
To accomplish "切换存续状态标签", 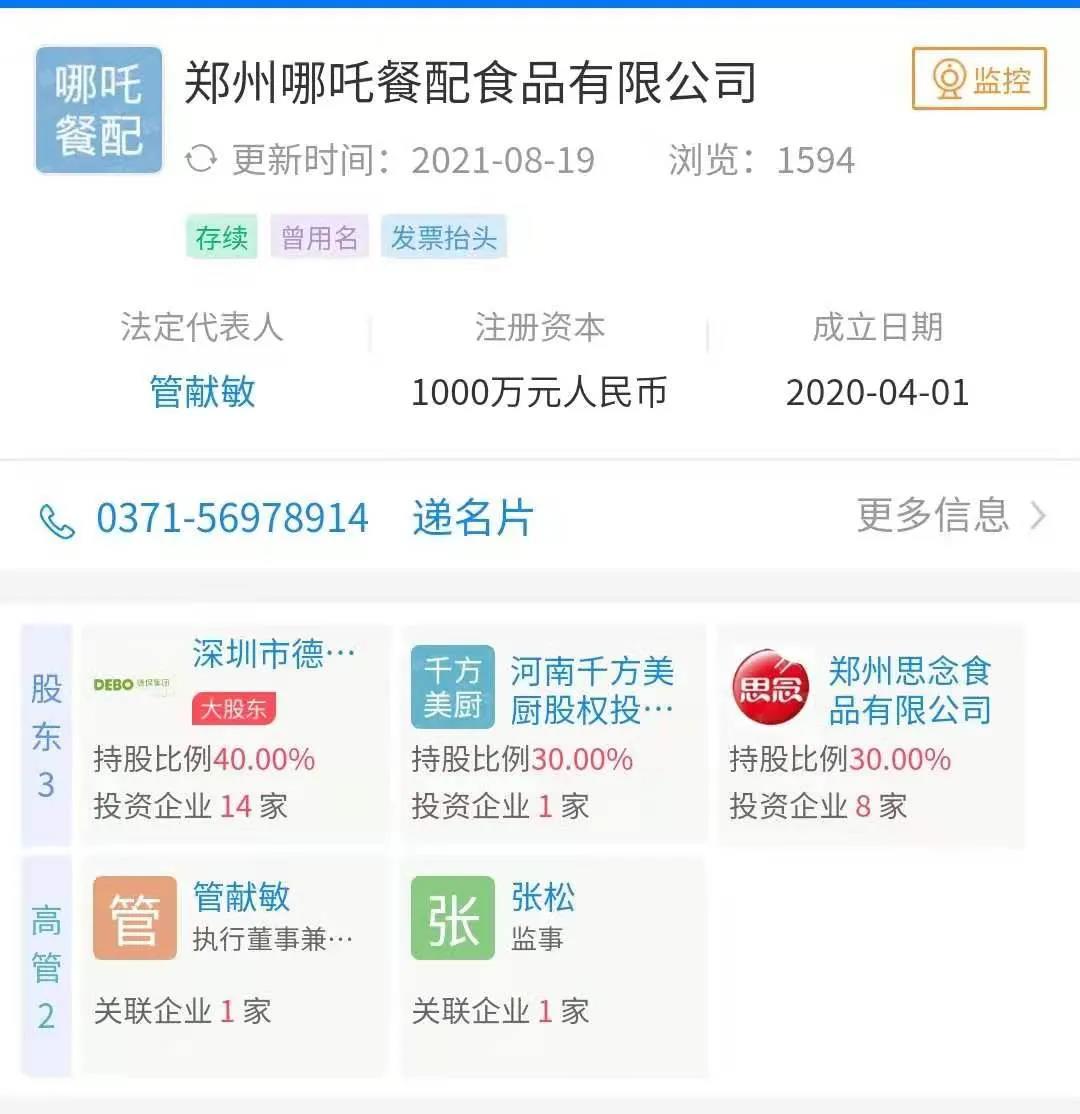I will pyautogui.click(x=221, y=237).
